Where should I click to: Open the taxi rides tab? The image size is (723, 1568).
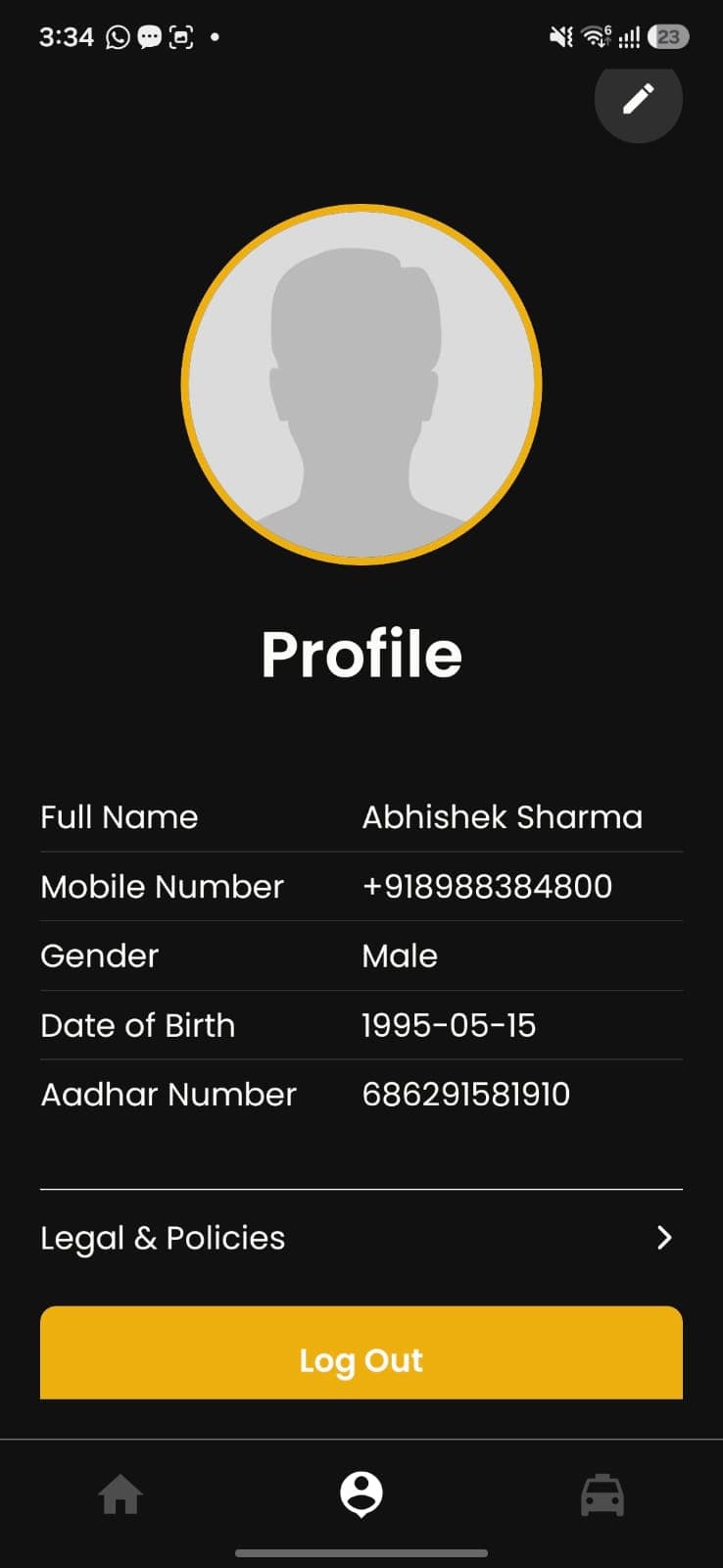[x=602, y=1495]
